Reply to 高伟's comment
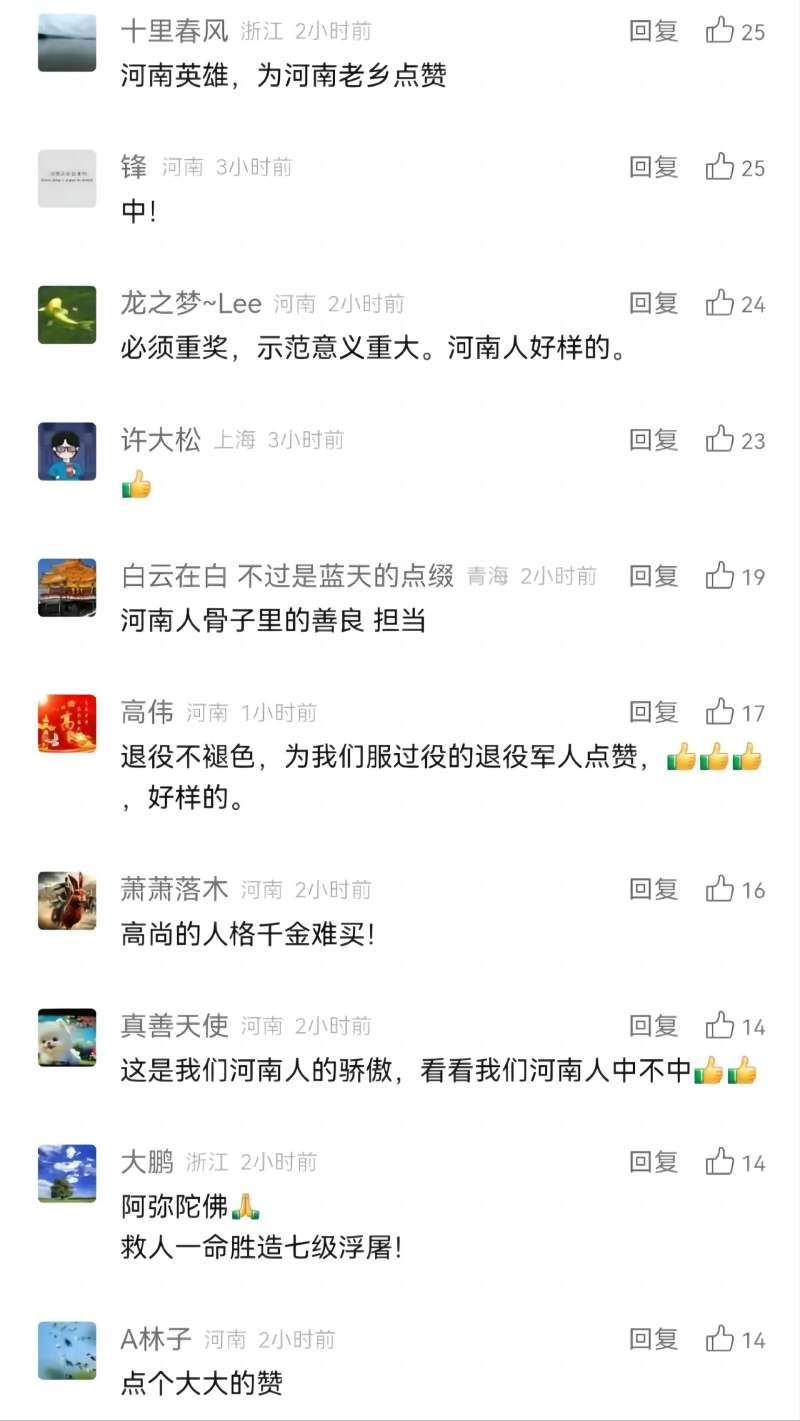The width and height of the screenshot is (800, 1421). click(654, 712)
